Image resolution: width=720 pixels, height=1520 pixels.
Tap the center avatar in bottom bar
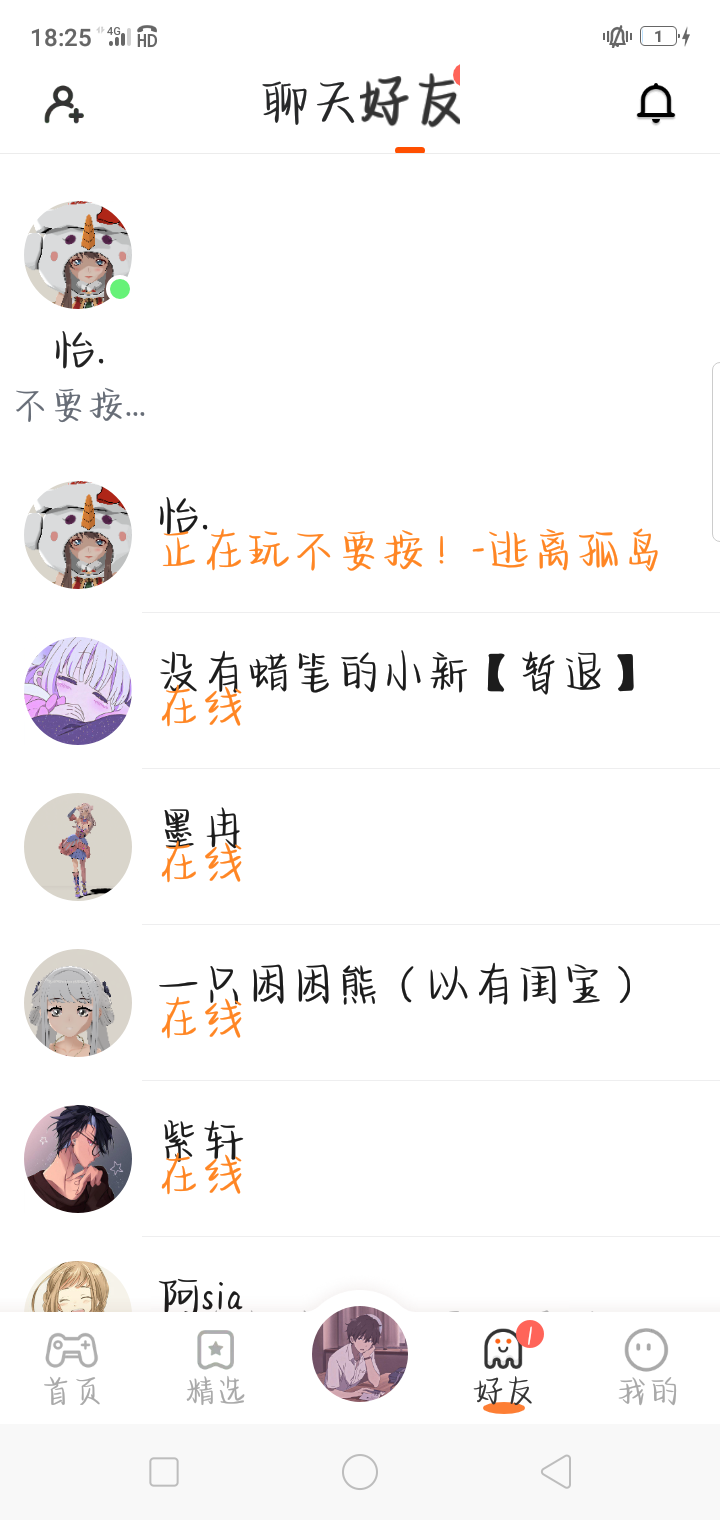360,1354
